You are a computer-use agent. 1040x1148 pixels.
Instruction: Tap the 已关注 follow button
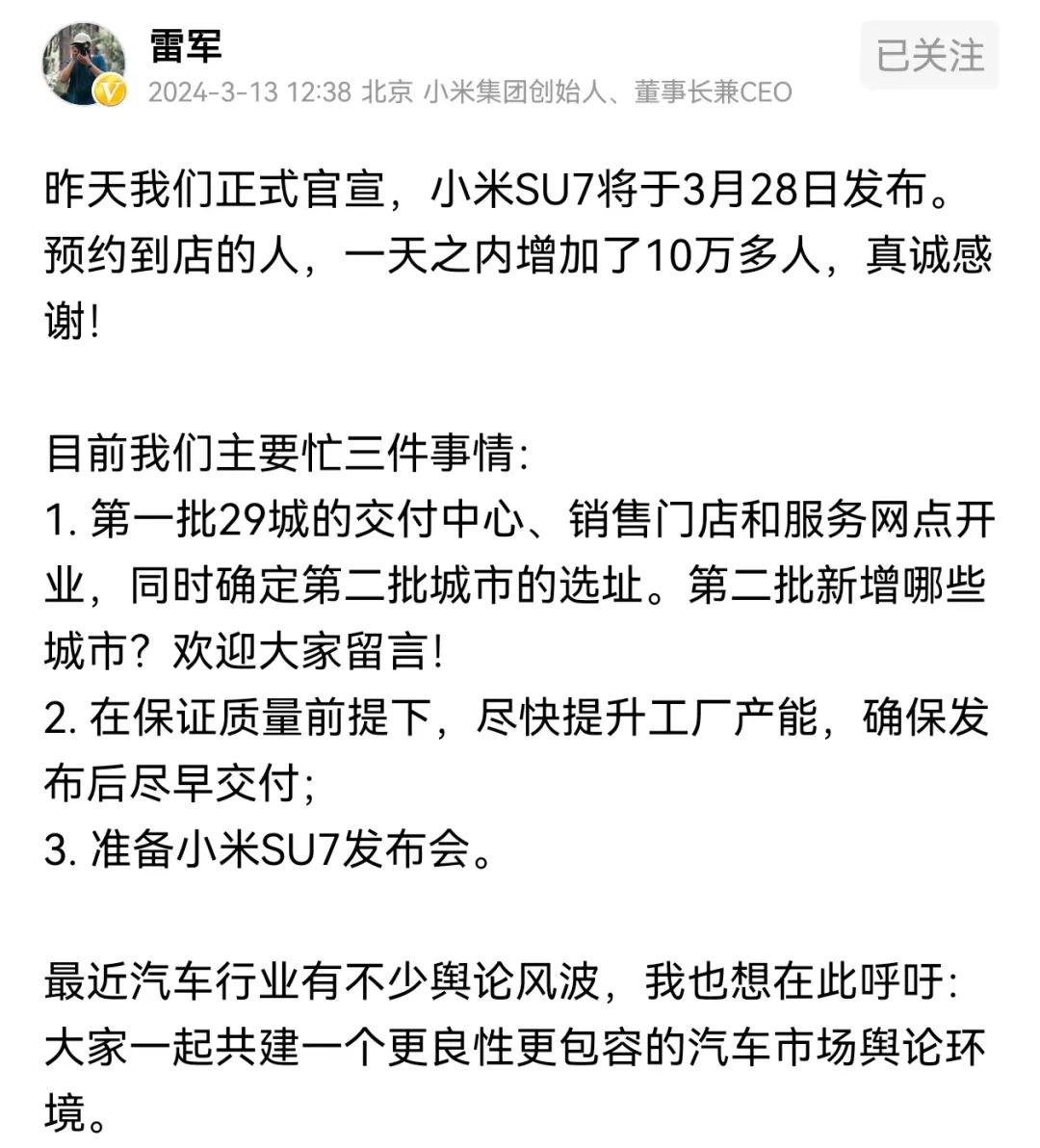929,55
